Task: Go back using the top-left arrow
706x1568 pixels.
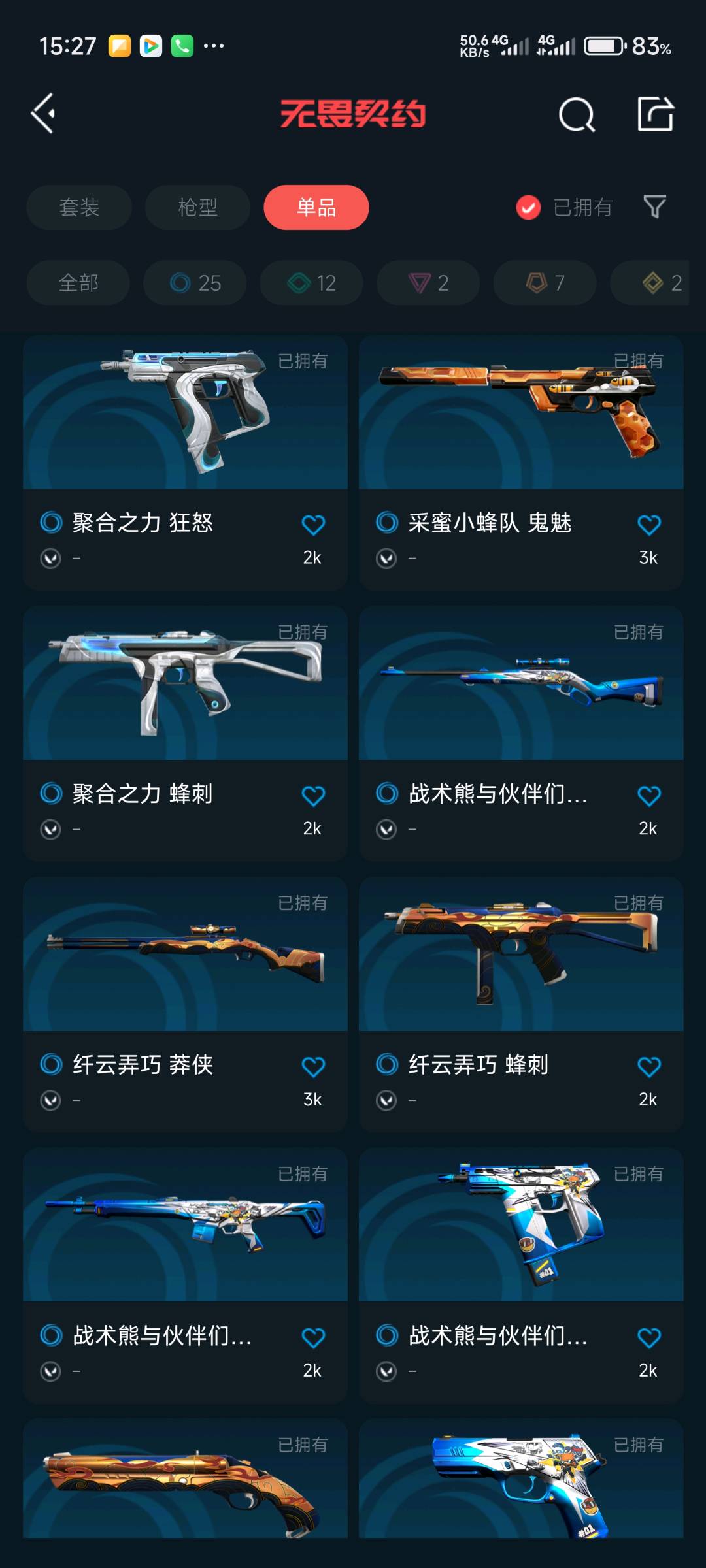Action: [x=43, y=114]
